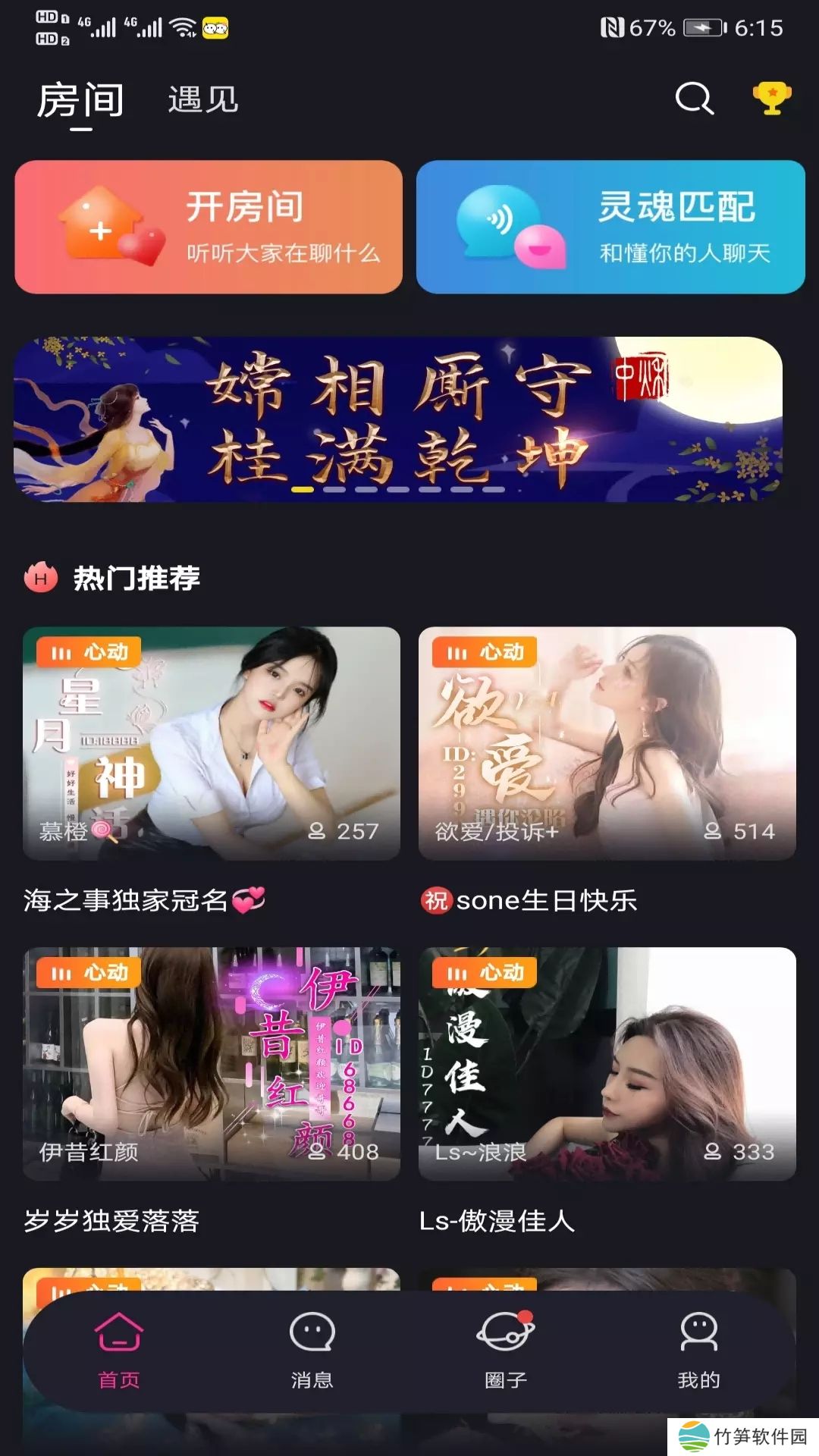This screenshot has width=819, height=1456.
Task: Open the trophy leaderboard icon
Action: [771, 99]
